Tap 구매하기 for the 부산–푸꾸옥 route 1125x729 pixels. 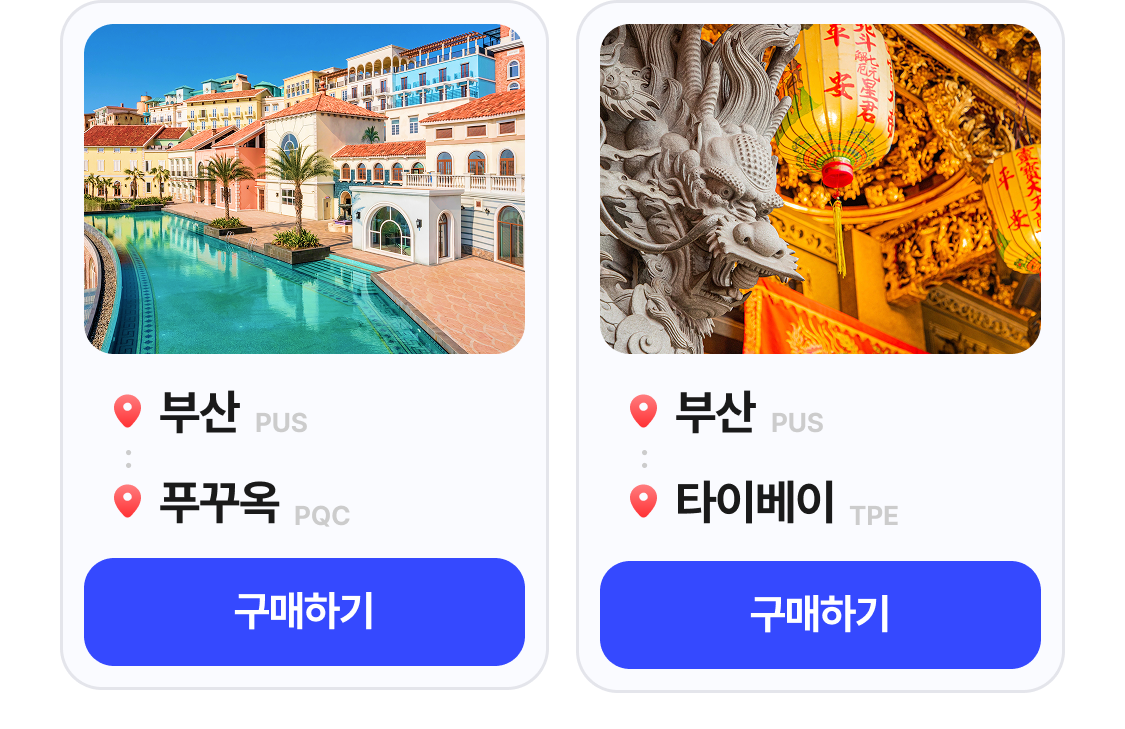click(x=304, y=612)
